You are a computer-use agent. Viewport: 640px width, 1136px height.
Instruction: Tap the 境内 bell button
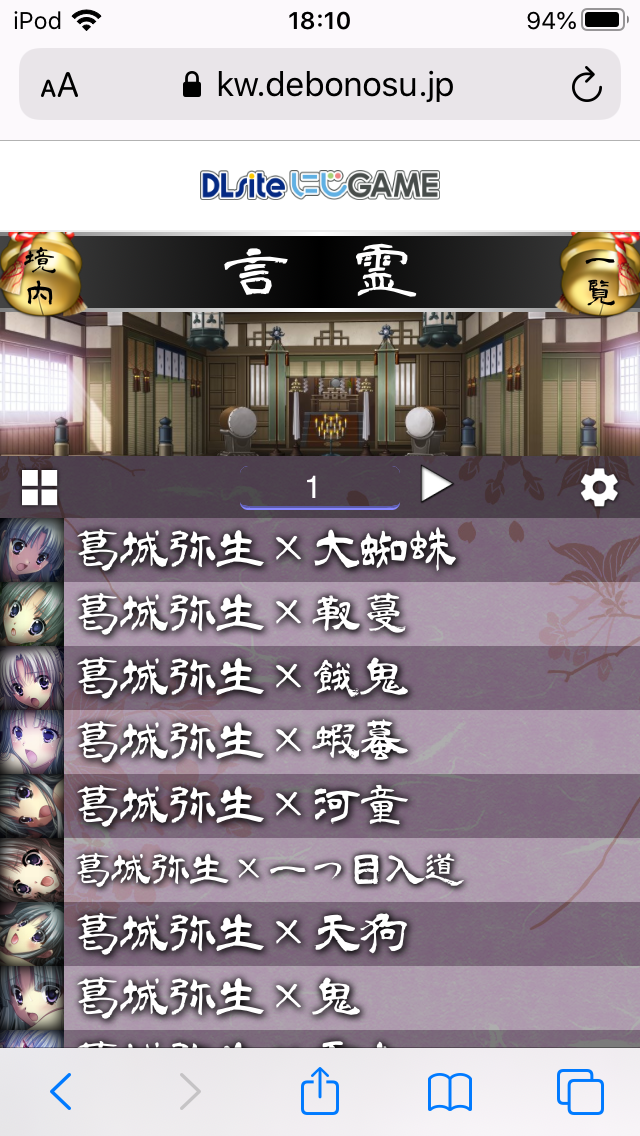[x=40, y=273]
